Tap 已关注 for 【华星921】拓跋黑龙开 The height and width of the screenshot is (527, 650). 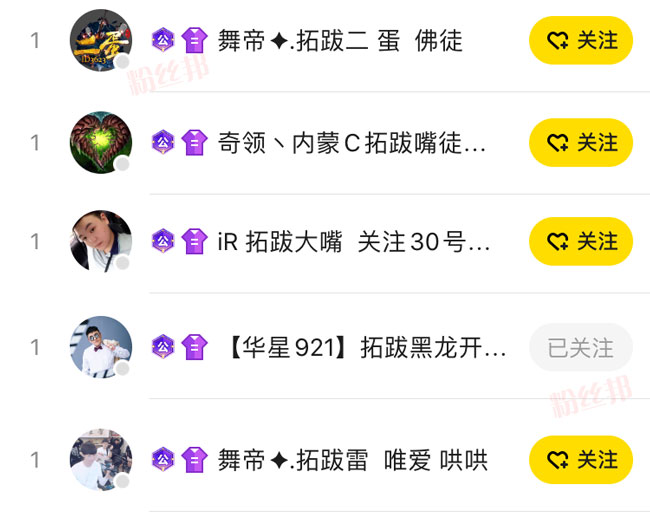[580, 347]
